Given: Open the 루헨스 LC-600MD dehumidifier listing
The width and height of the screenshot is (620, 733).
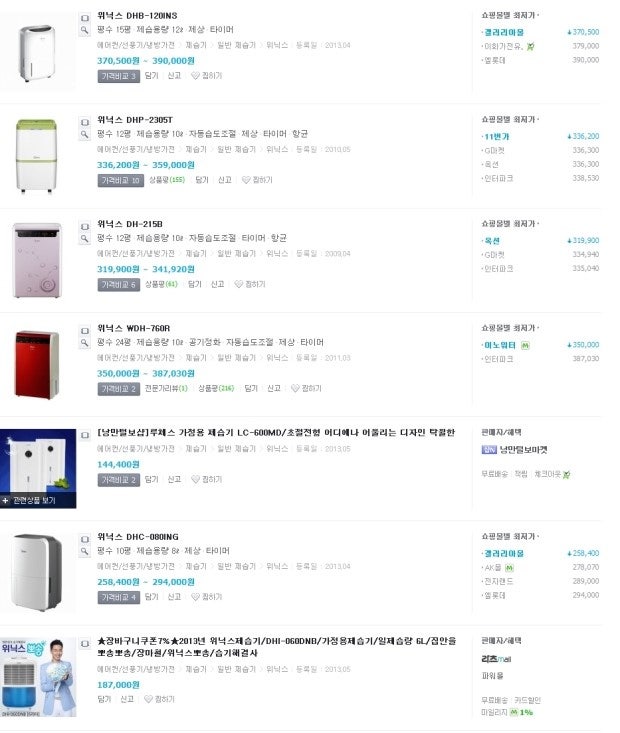Looking at the screenshot, I should point(275,432).
